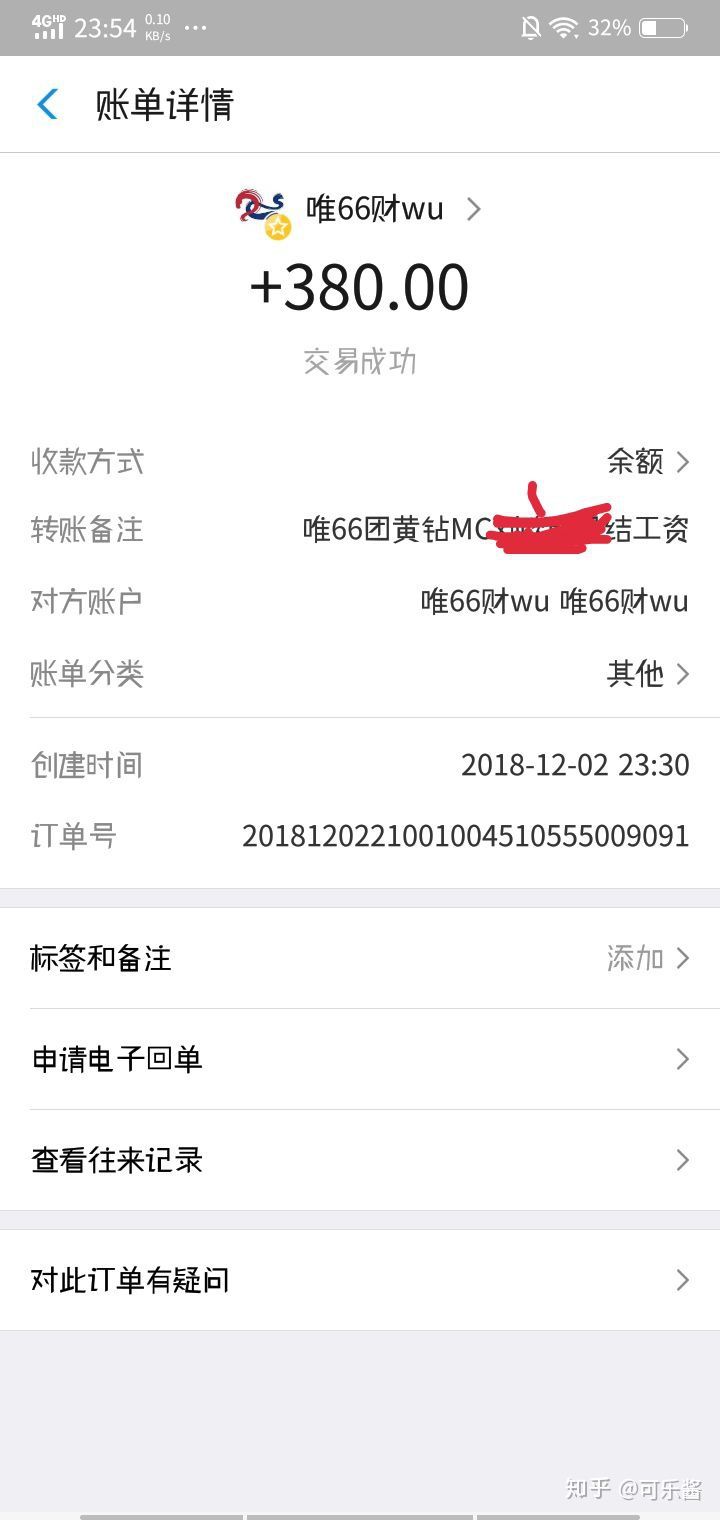Add a tag via 标签和备注
Screen dimensions: 720x1520
pos(360,958)
